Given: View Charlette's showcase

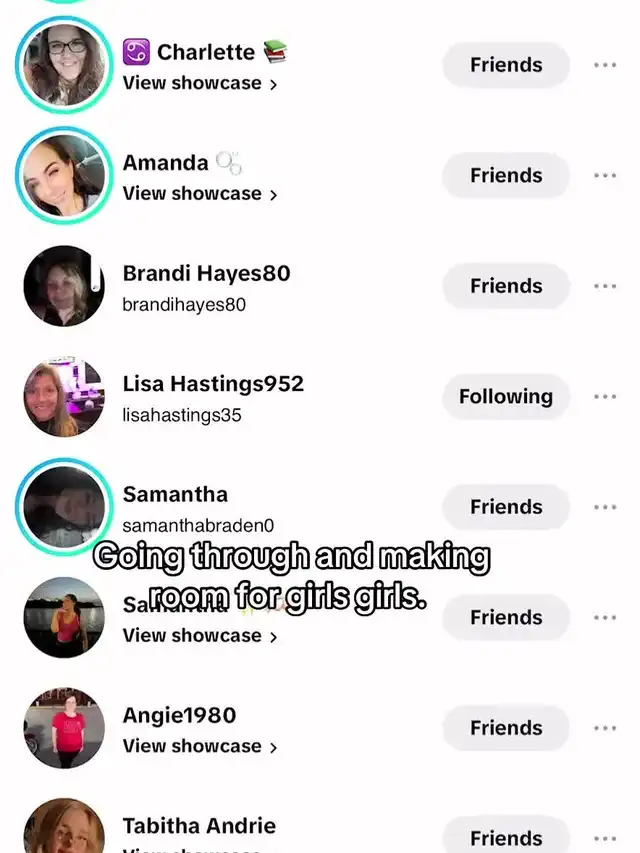Looking at the screenshot, I should [x=199, y=84].
